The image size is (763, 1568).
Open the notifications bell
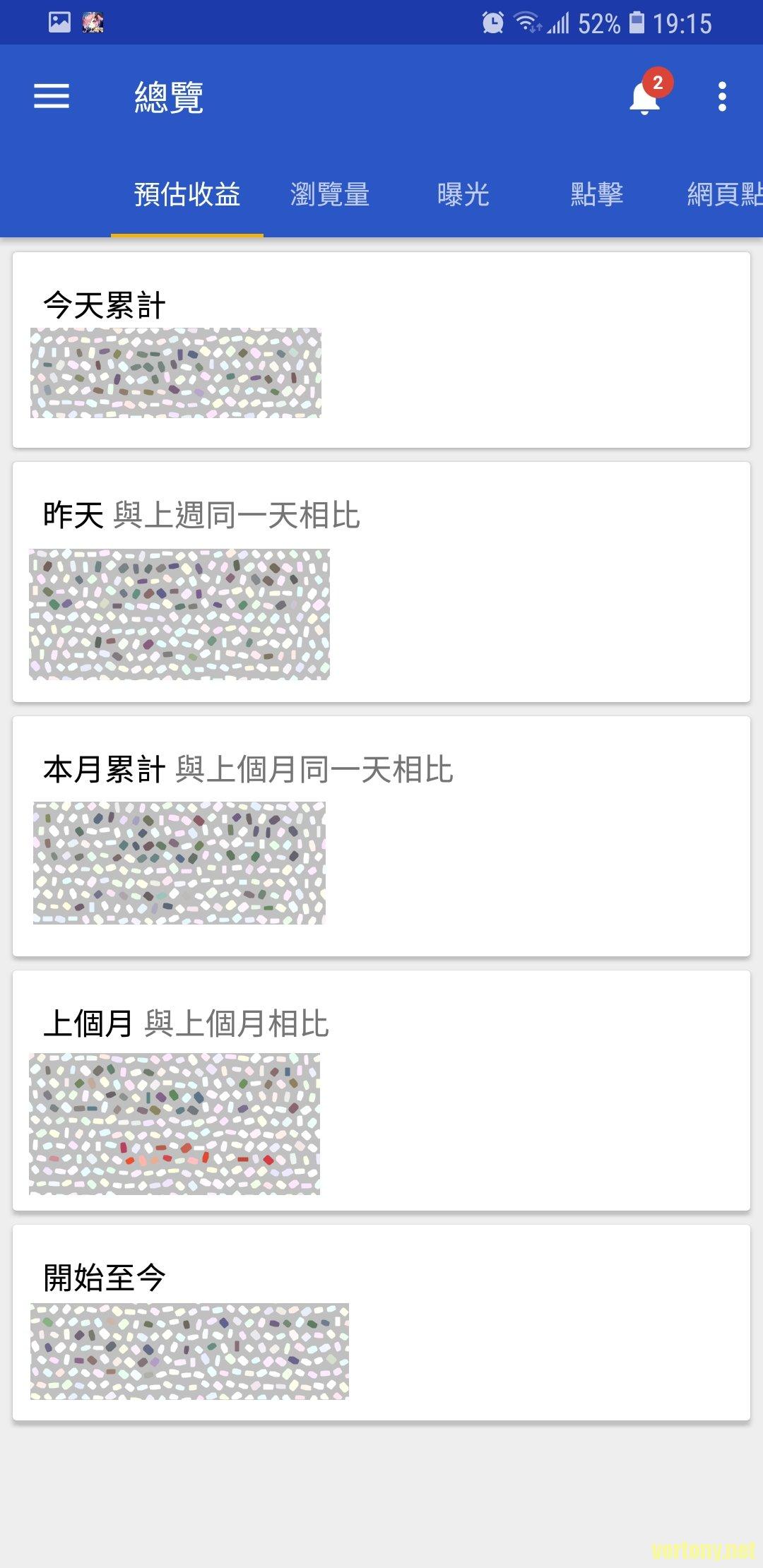click(x=646, y=97)
